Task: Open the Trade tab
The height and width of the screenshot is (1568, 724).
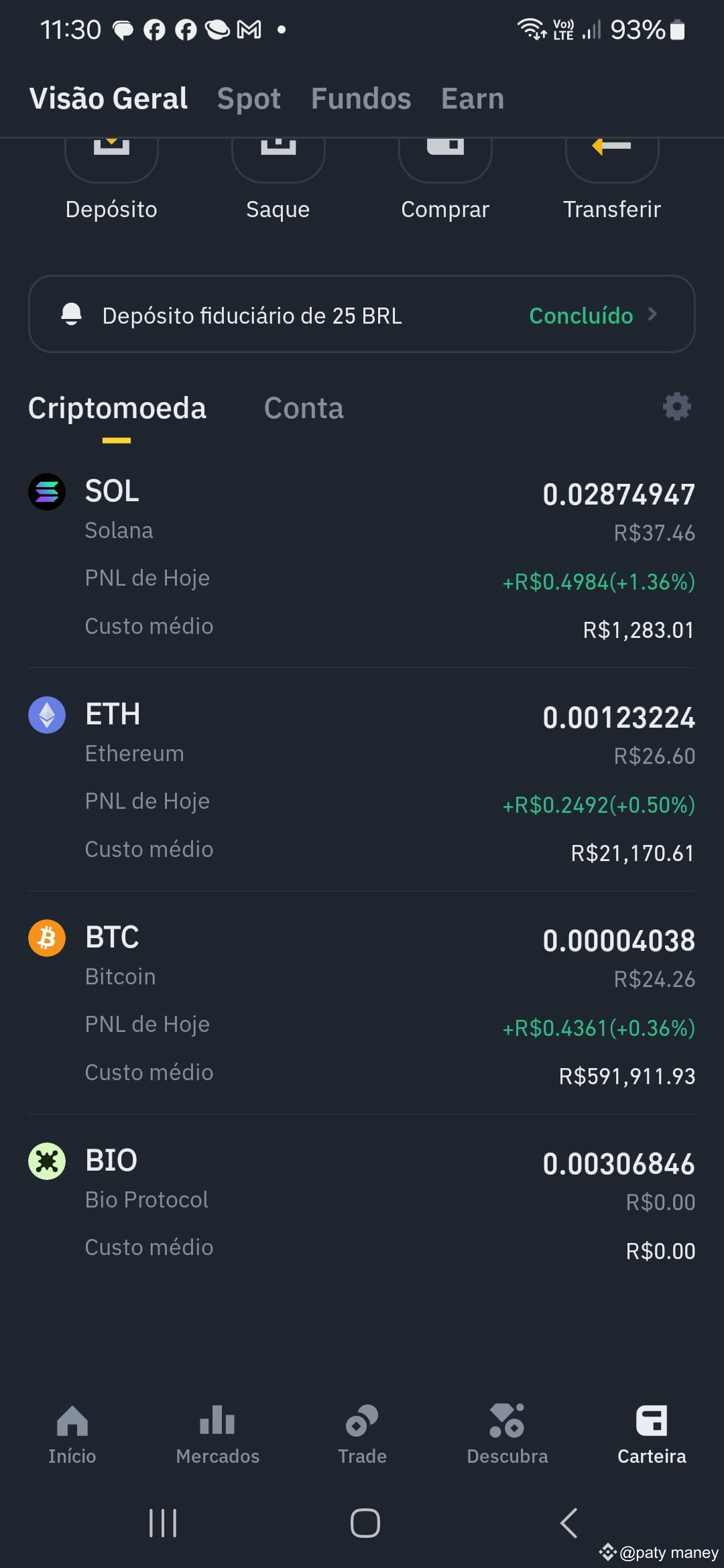Action: pyautogui.click(x=362, y=1435)
